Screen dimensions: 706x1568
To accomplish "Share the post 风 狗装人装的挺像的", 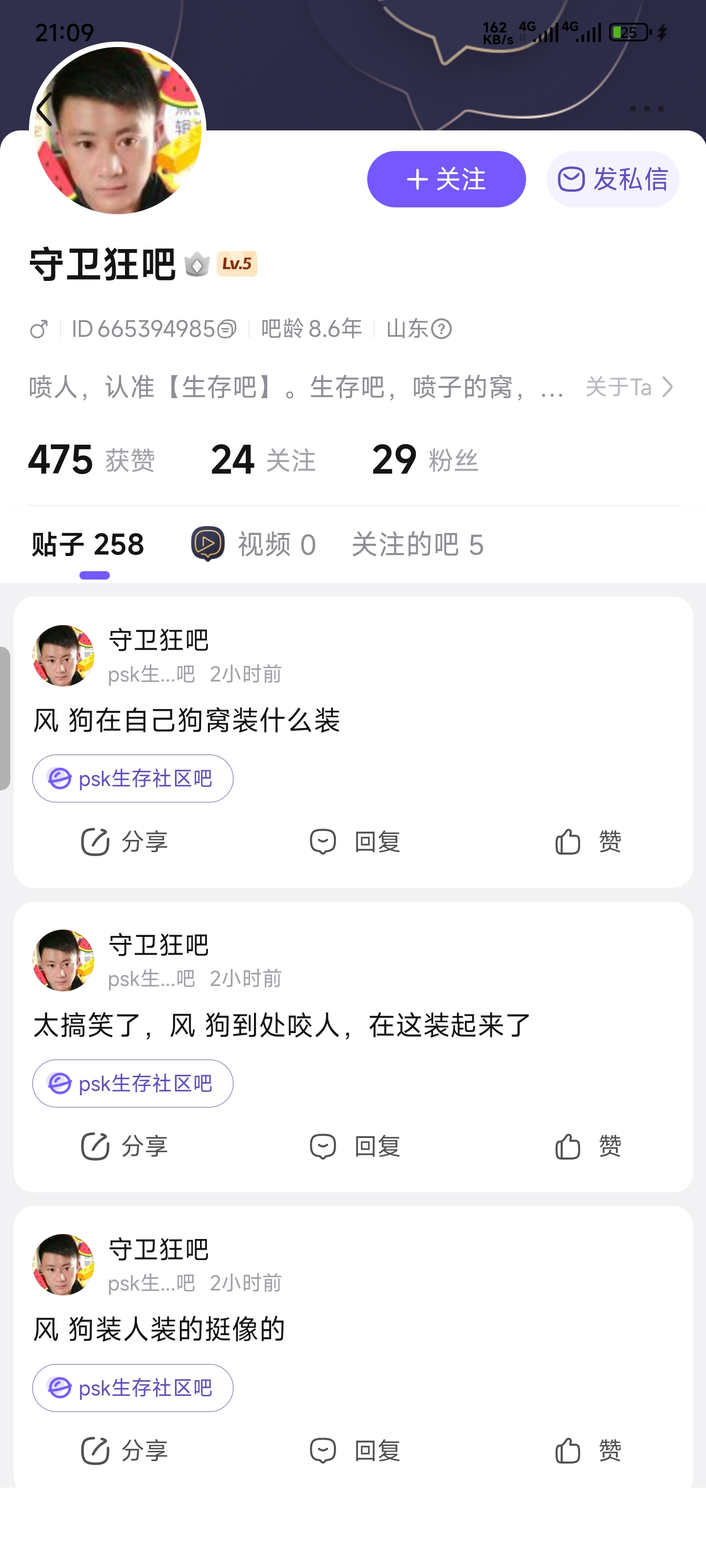I will tap(125, 1451).
